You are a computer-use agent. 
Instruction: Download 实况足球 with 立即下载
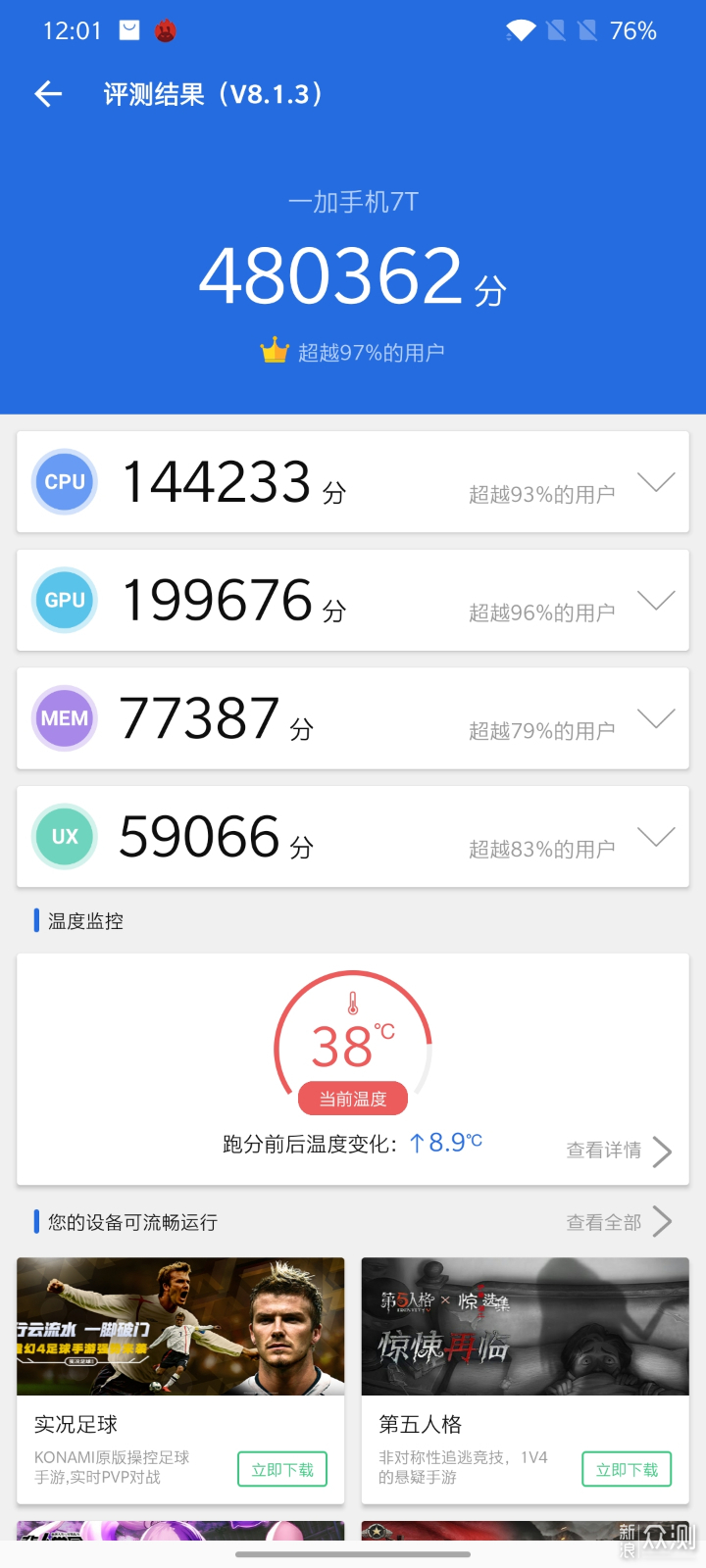coord(282,1469)
